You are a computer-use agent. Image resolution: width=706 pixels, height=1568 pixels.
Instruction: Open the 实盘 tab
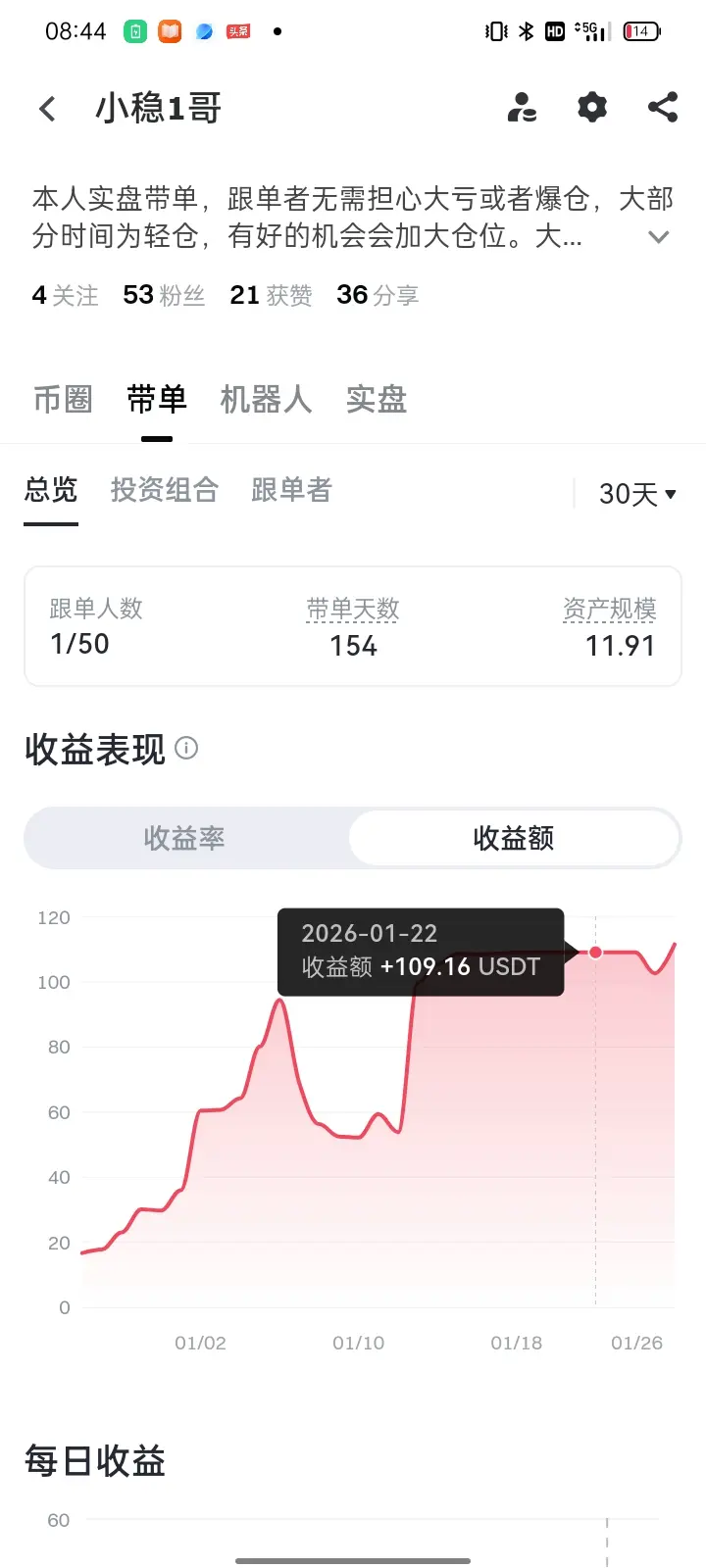click(x=377, y=400)
